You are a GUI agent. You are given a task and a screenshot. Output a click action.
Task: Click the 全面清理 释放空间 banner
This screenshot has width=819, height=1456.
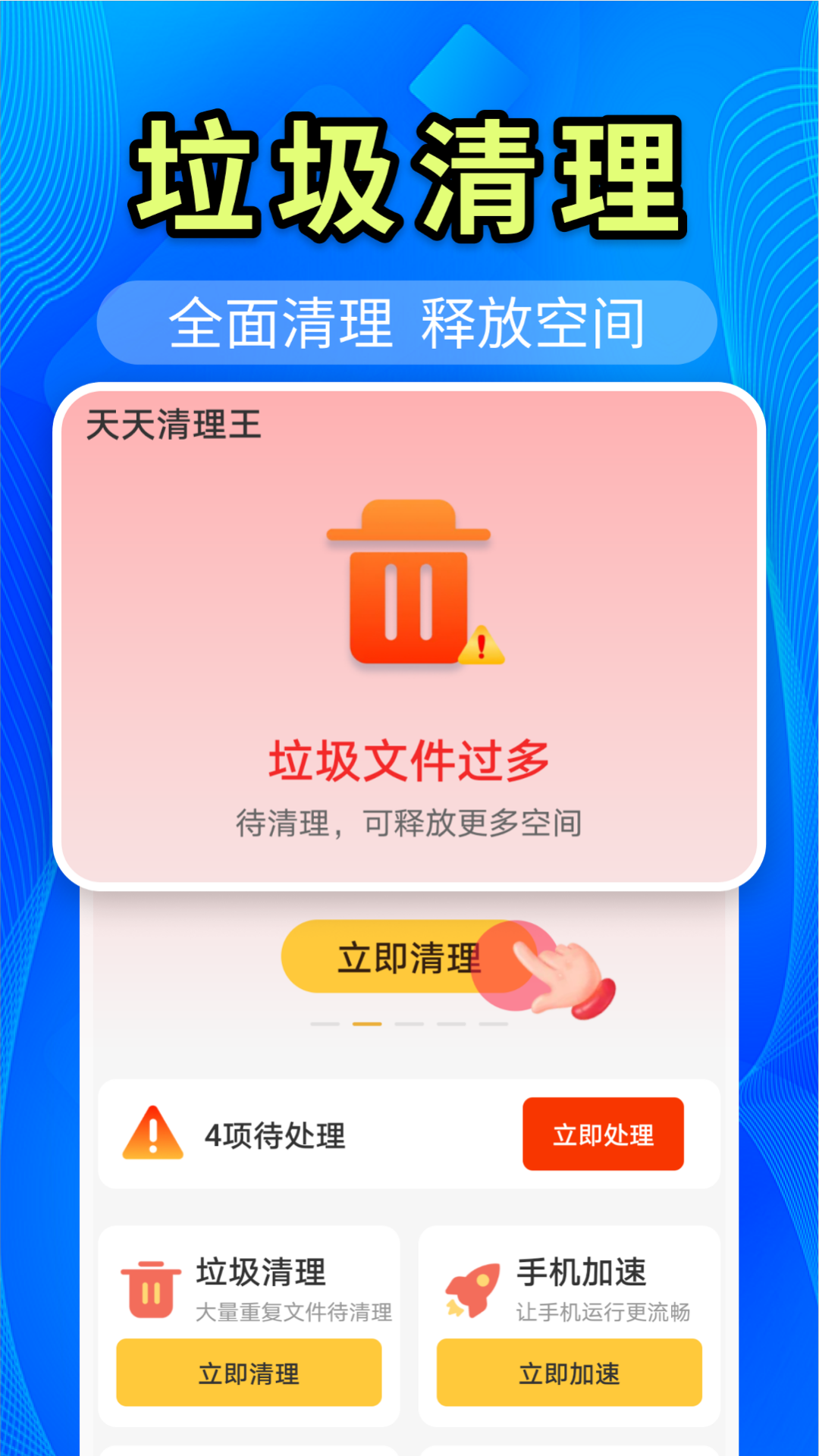(x=409, y=322)
